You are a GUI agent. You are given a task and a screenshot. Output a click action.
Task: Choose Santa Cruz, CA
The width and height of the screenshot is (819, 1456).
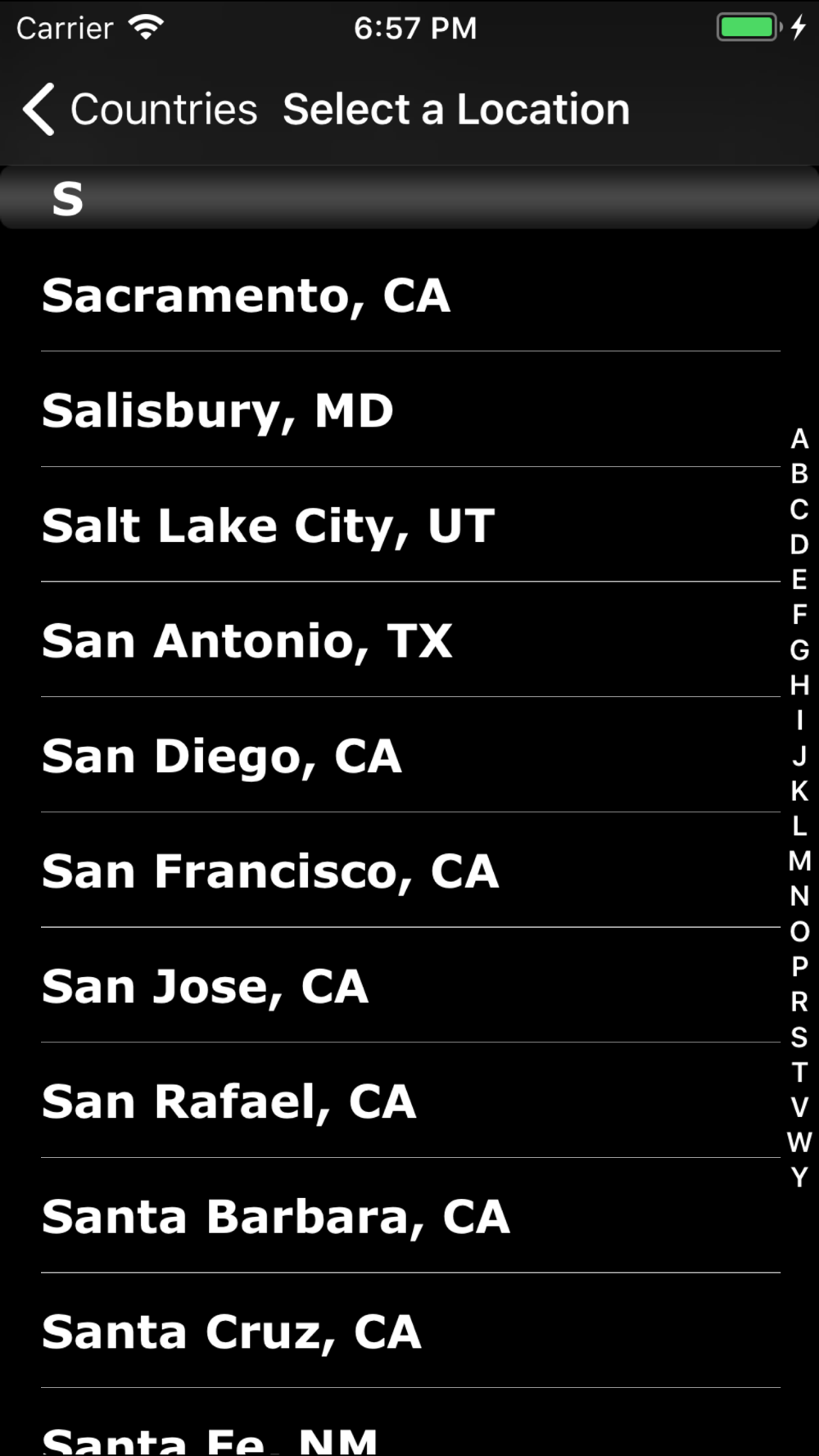coord(232,1332)
